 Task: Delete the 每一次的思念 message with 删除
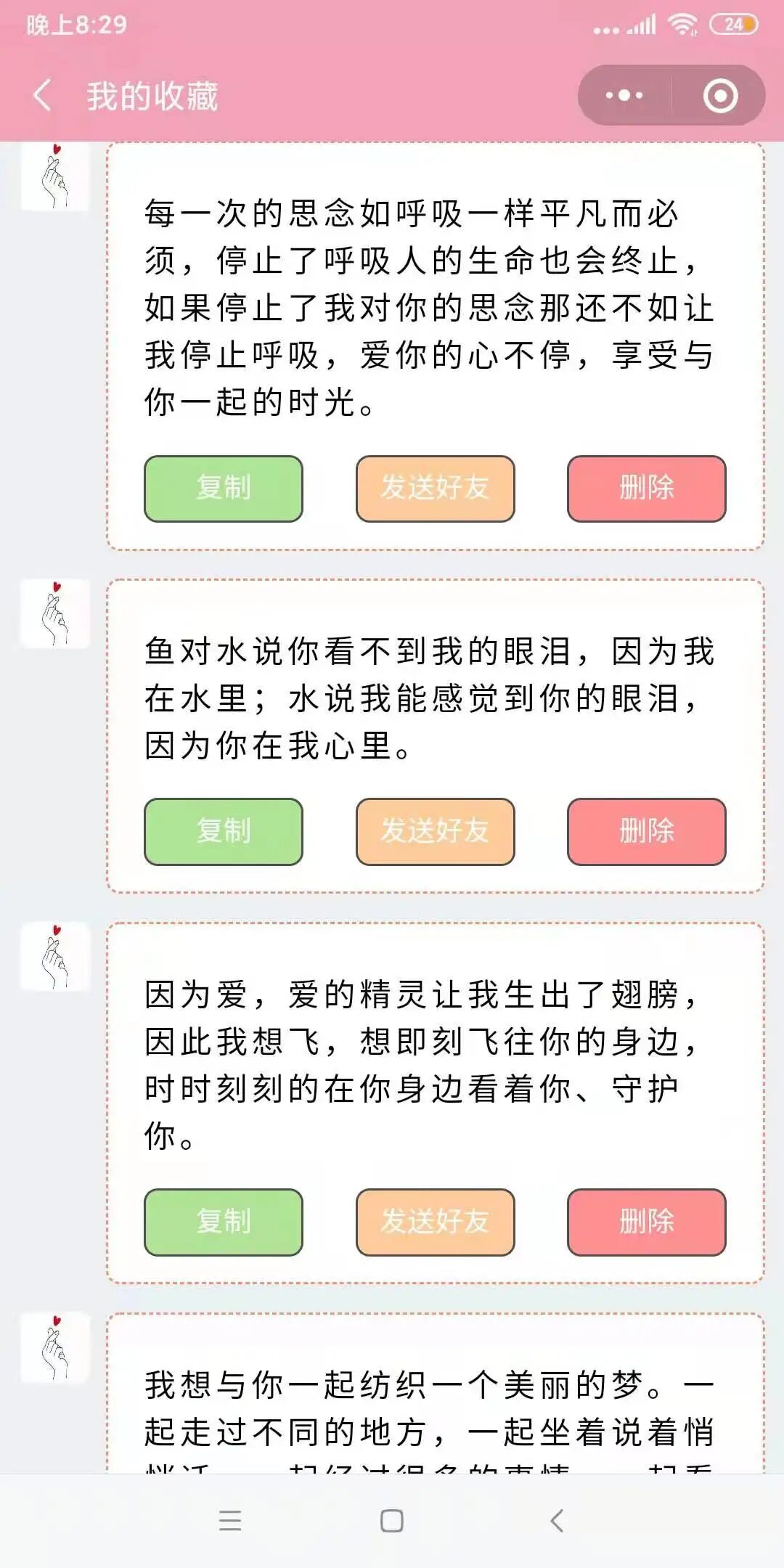647,489
